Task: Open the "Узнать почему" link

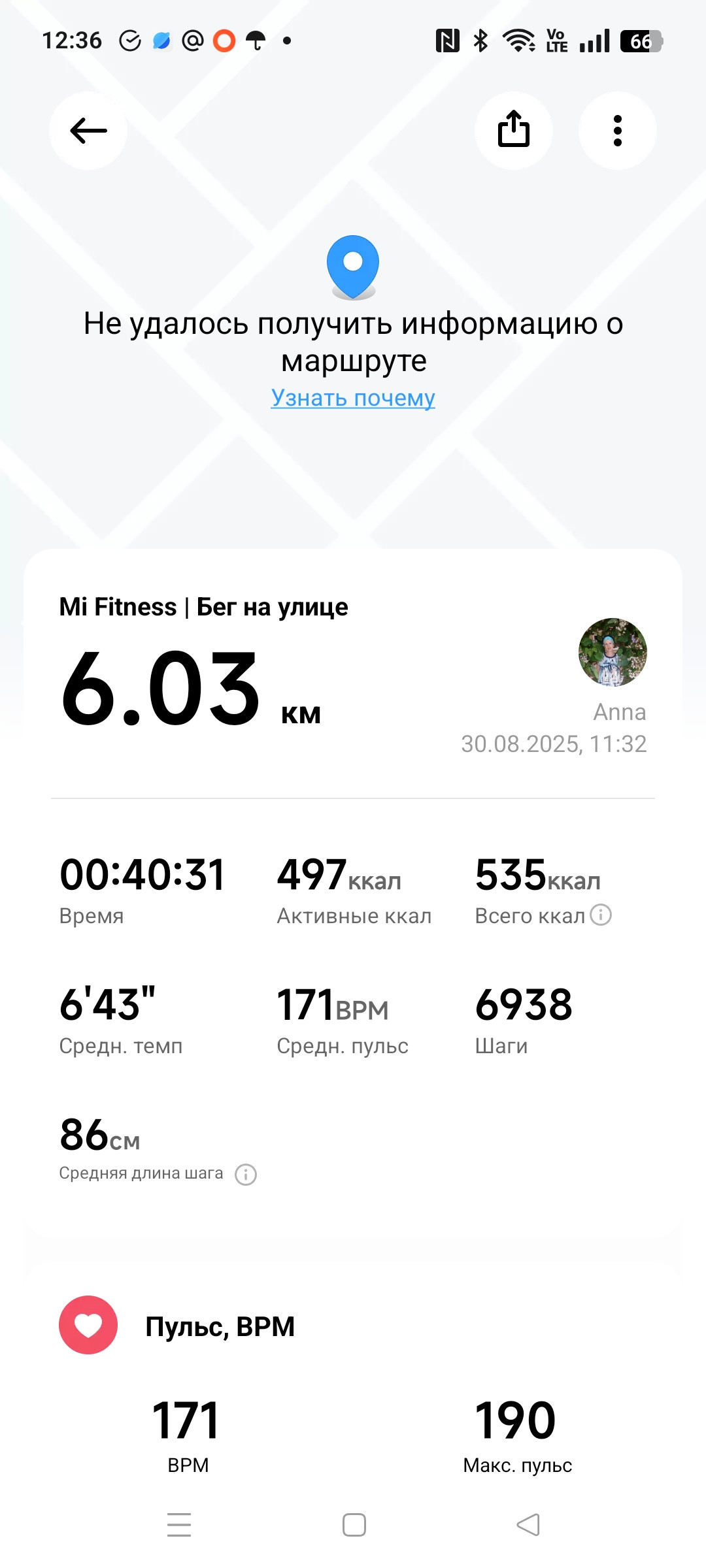Action: pyautogui.click(x=353, y=397)
